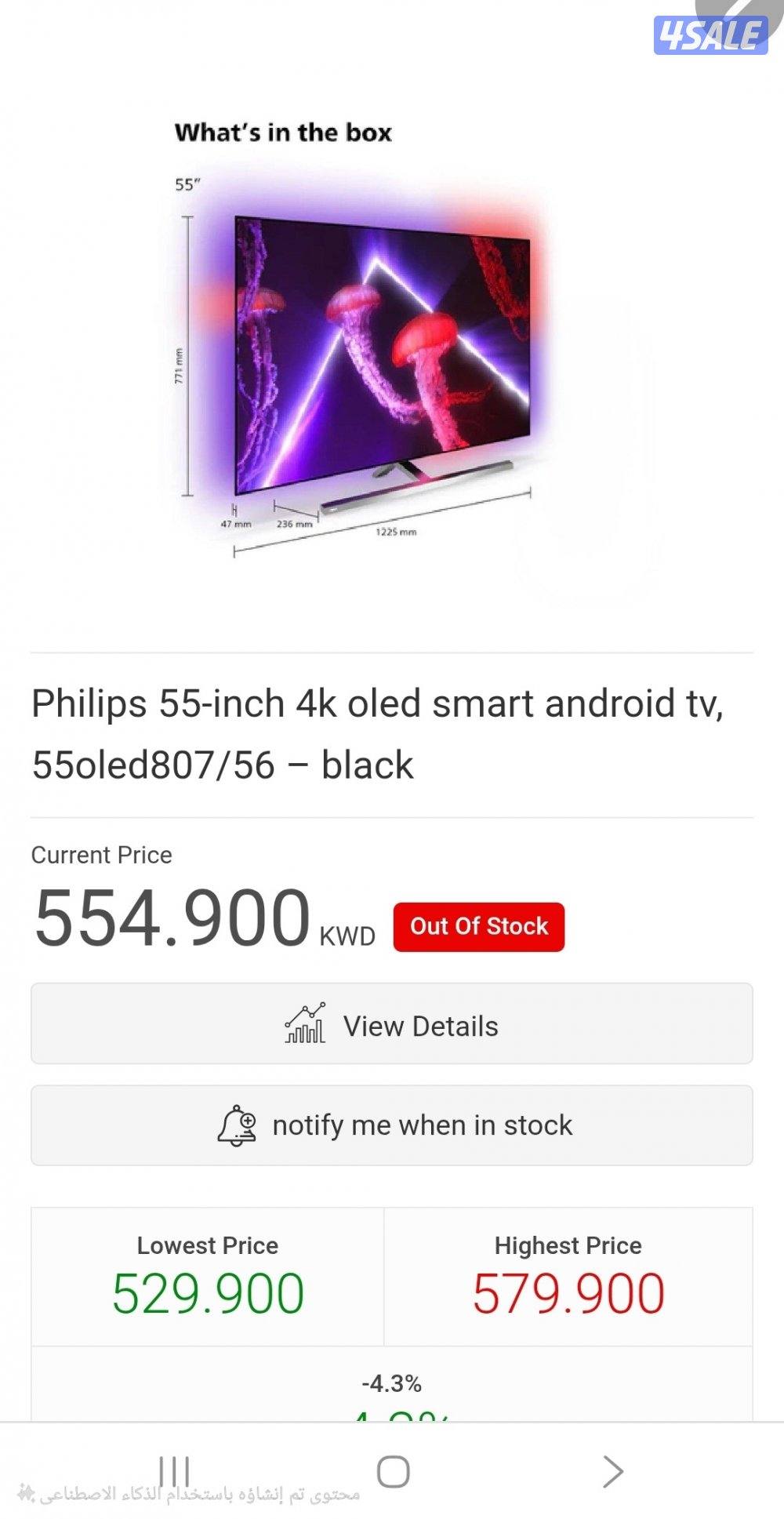Tap the notification bell icon

(x=235, y=1125)
